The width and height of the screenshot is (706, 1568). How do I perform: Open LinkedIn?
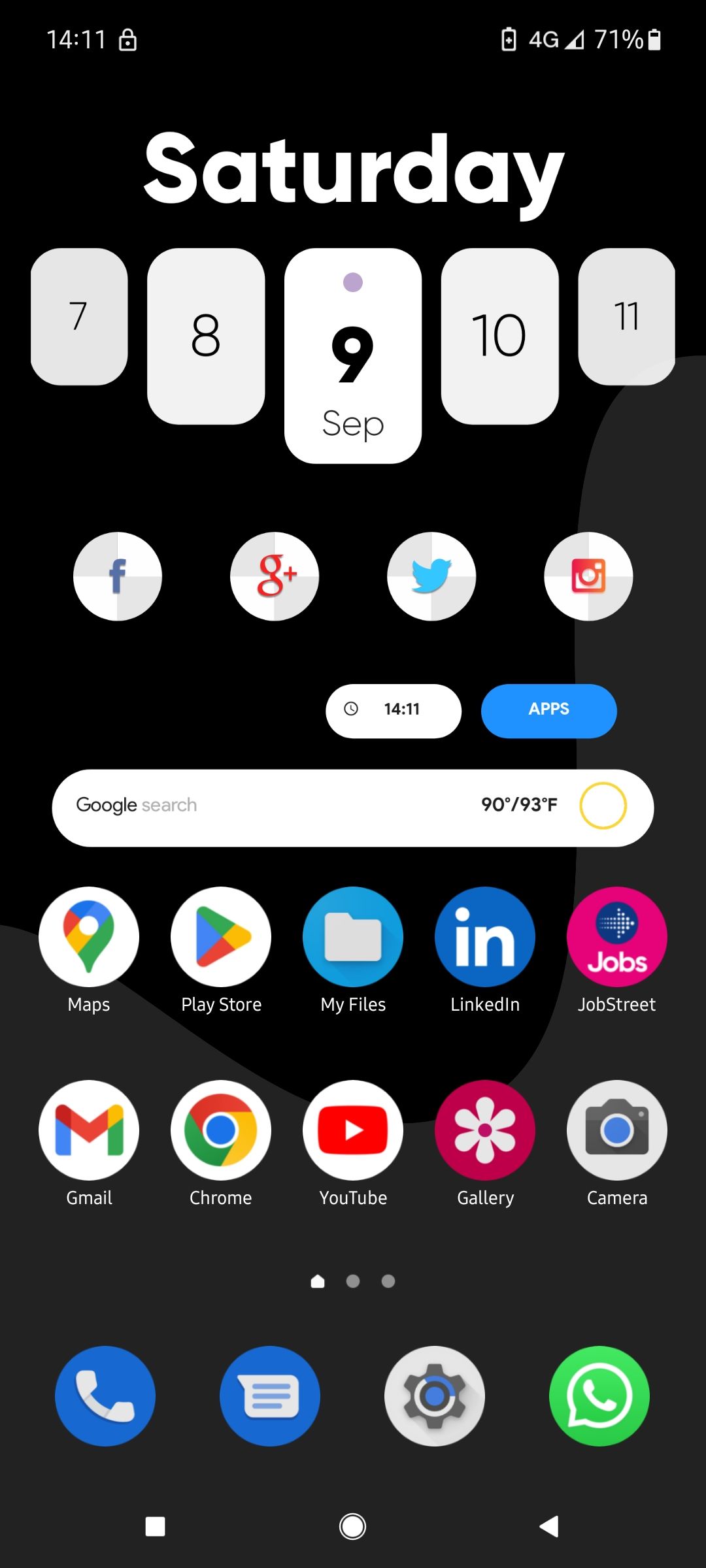tap(484, 936)
